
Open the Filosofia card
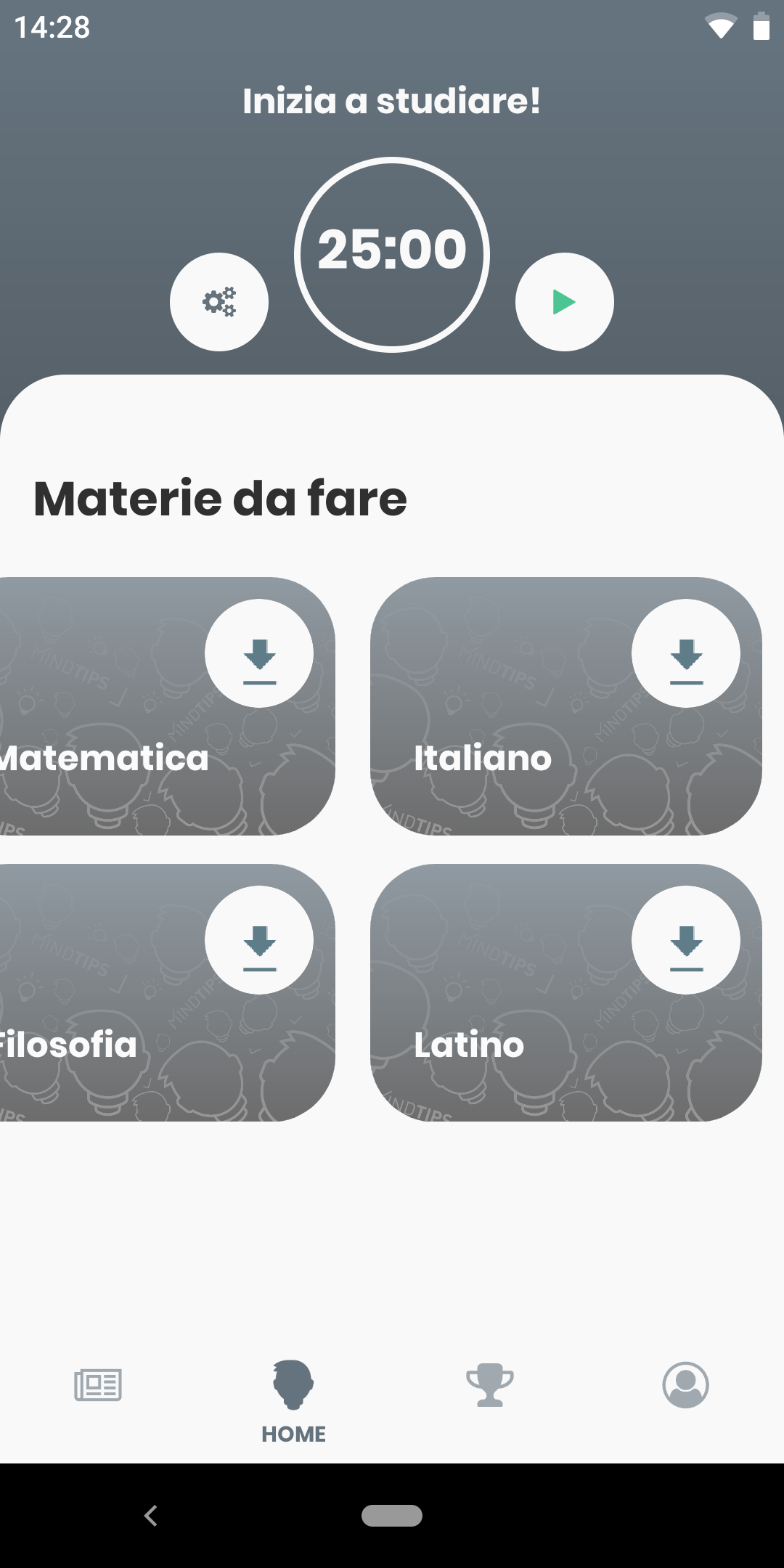[168, 993]
